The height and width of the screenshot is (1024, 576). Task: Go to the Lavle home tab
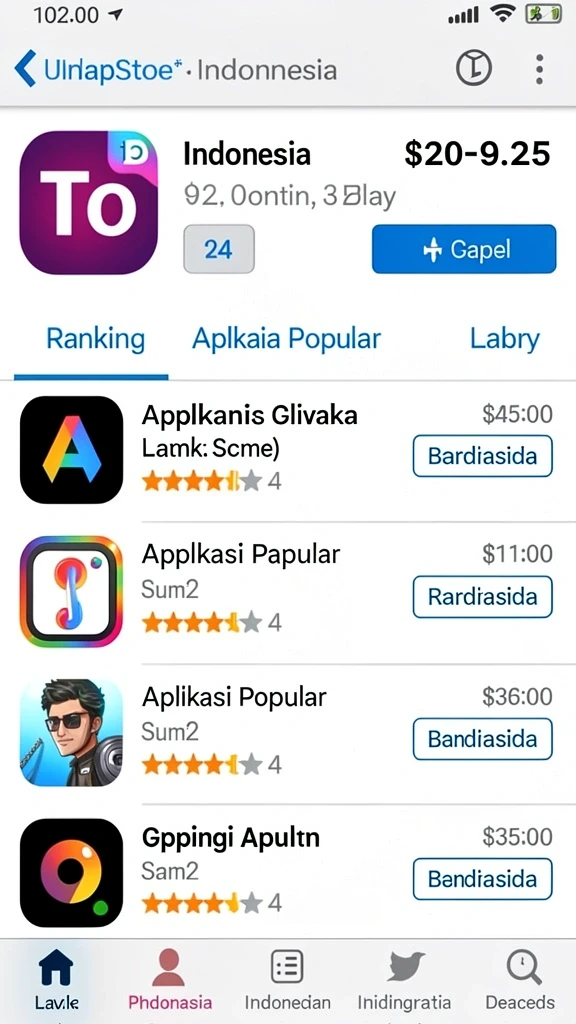[x=56, y=979]
